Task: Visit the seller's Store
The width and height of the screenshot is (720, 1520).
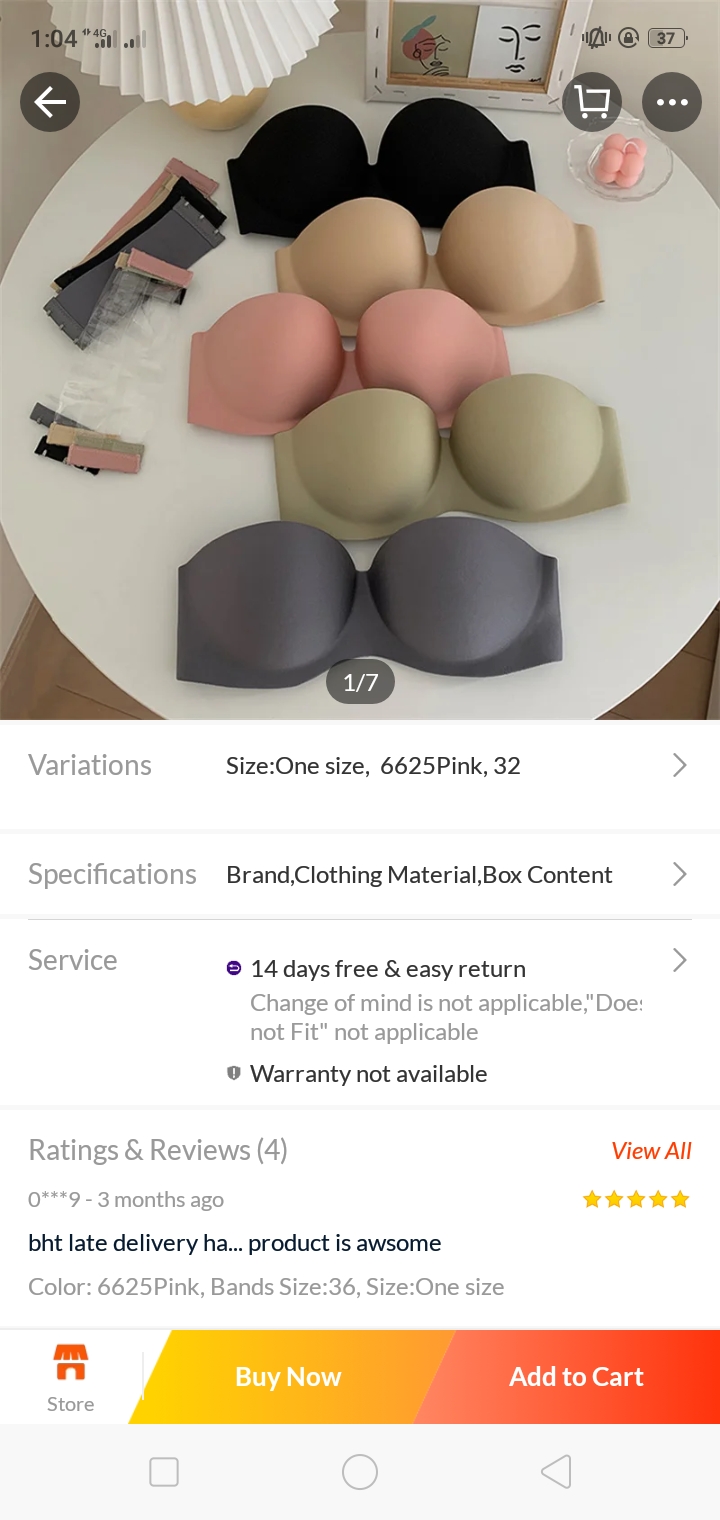Action: point(70,1378)
